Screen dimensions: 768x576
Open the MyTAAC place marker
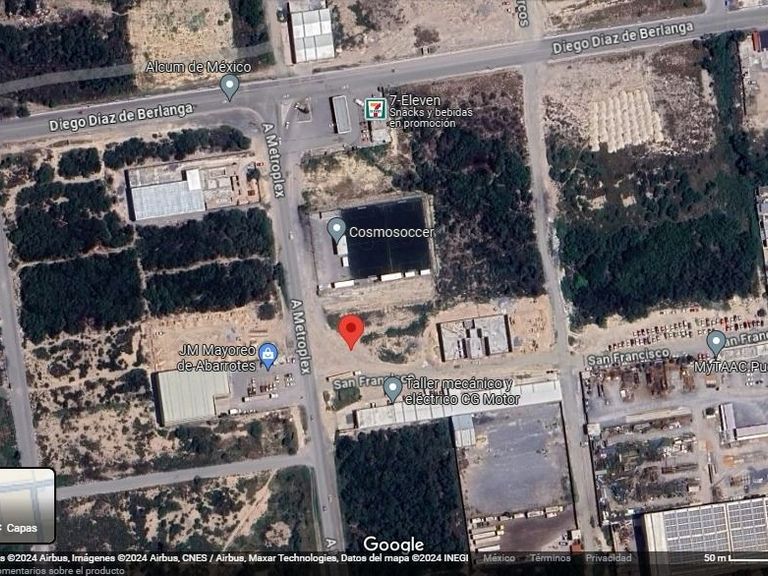pyautogui.click(x=715, y=343)
